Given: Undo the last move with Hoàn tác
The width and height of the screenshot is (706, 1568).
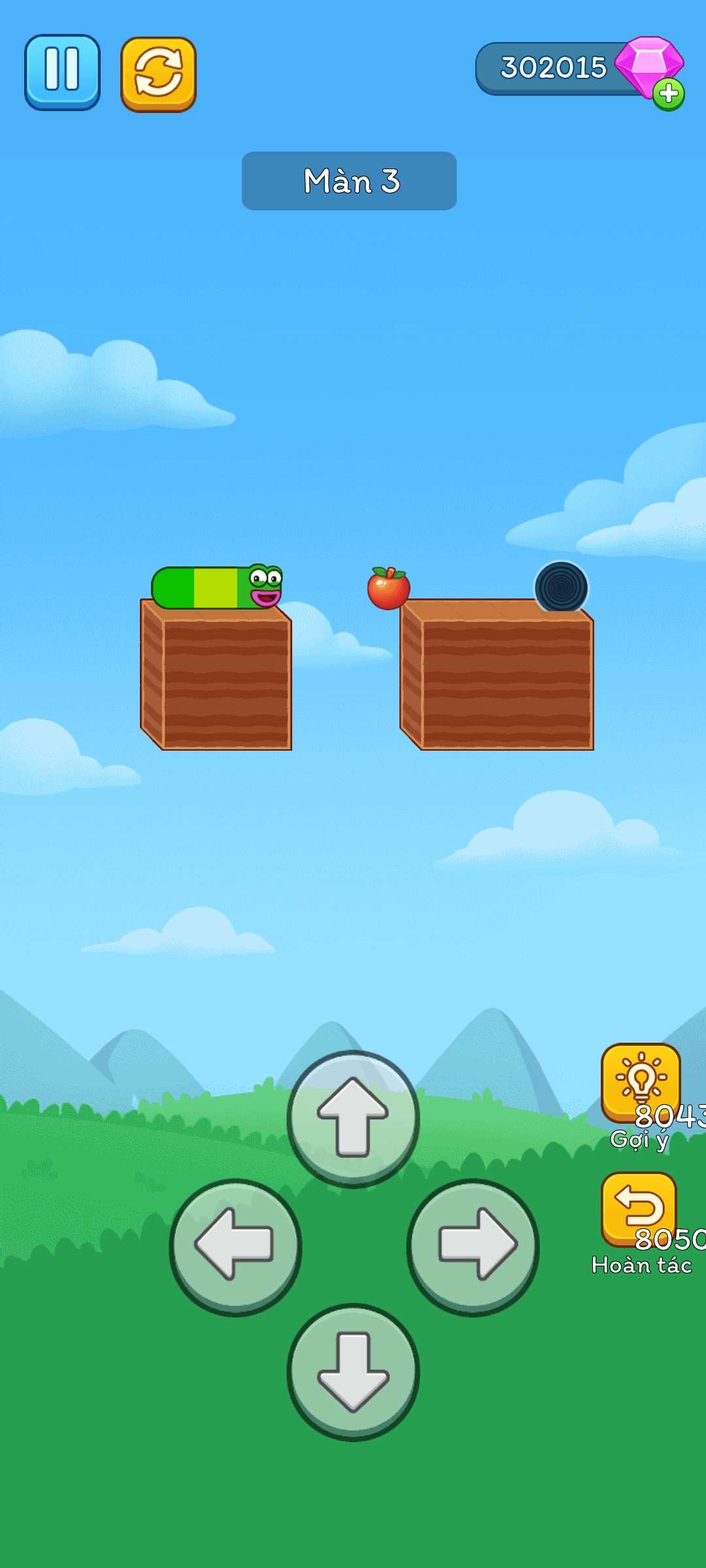Looking at the screenshot, I should pos(639,1209).
